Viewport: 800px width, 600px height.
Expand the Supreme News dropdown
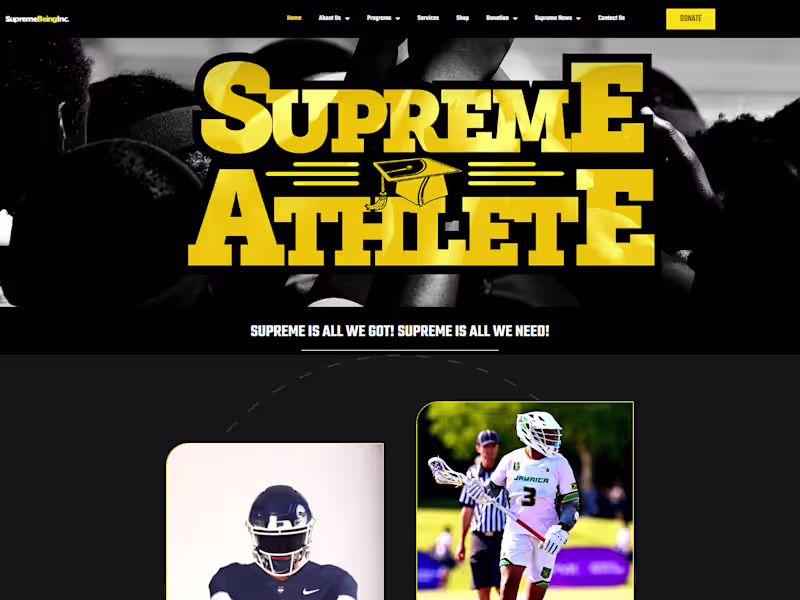(x=557, y=18)
